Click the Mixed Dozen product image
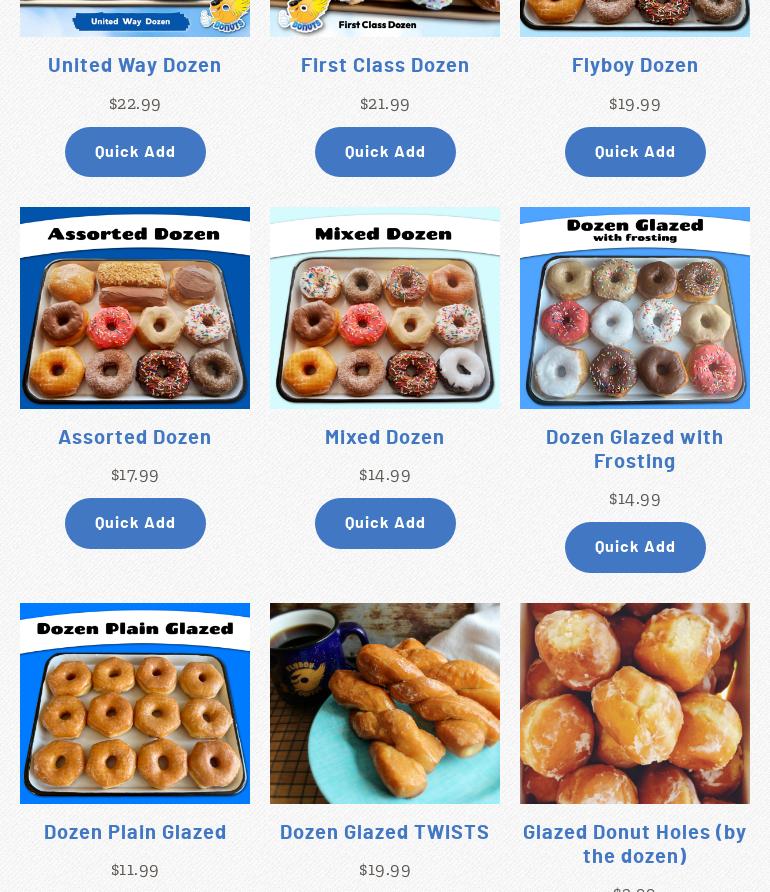Viewport: 770px width, 892px height. point(385,307)
